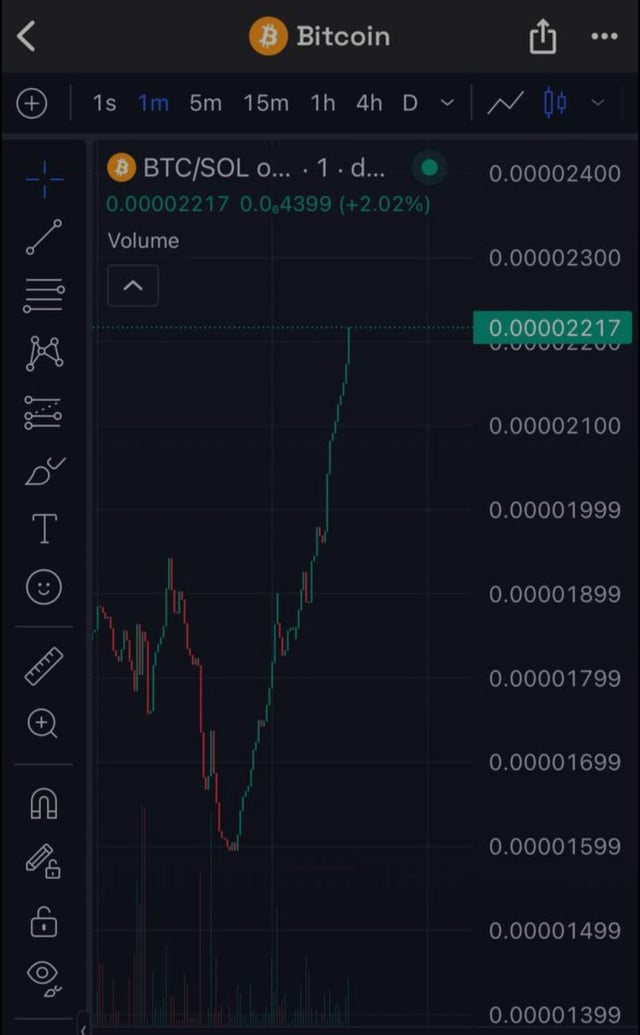Viewport: 640px width, 1035px height.
Task: Open the emoji sticker tool
Action: click(43, 587)
